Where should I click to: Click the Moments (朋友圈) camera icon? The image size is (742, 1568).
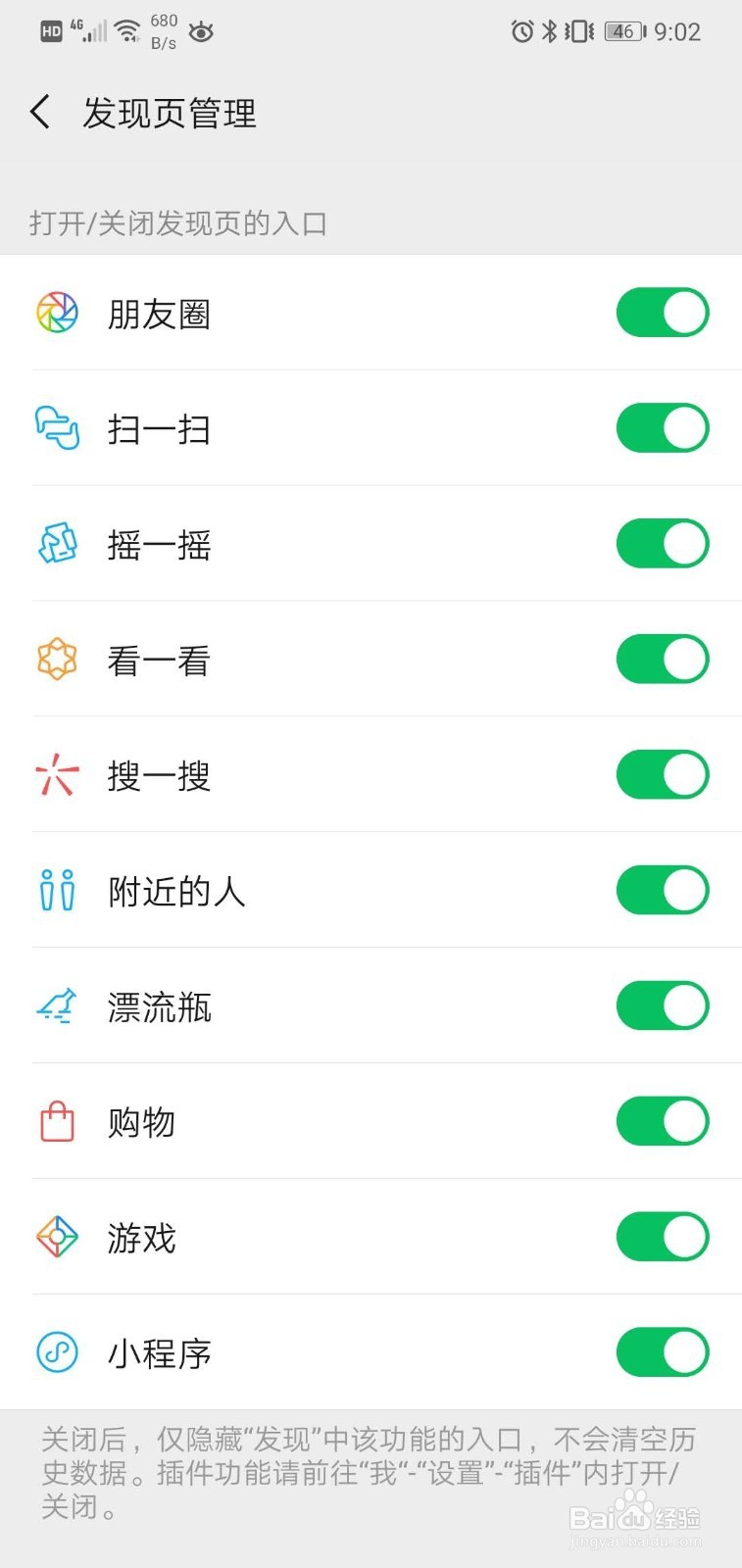coord(57,312)
